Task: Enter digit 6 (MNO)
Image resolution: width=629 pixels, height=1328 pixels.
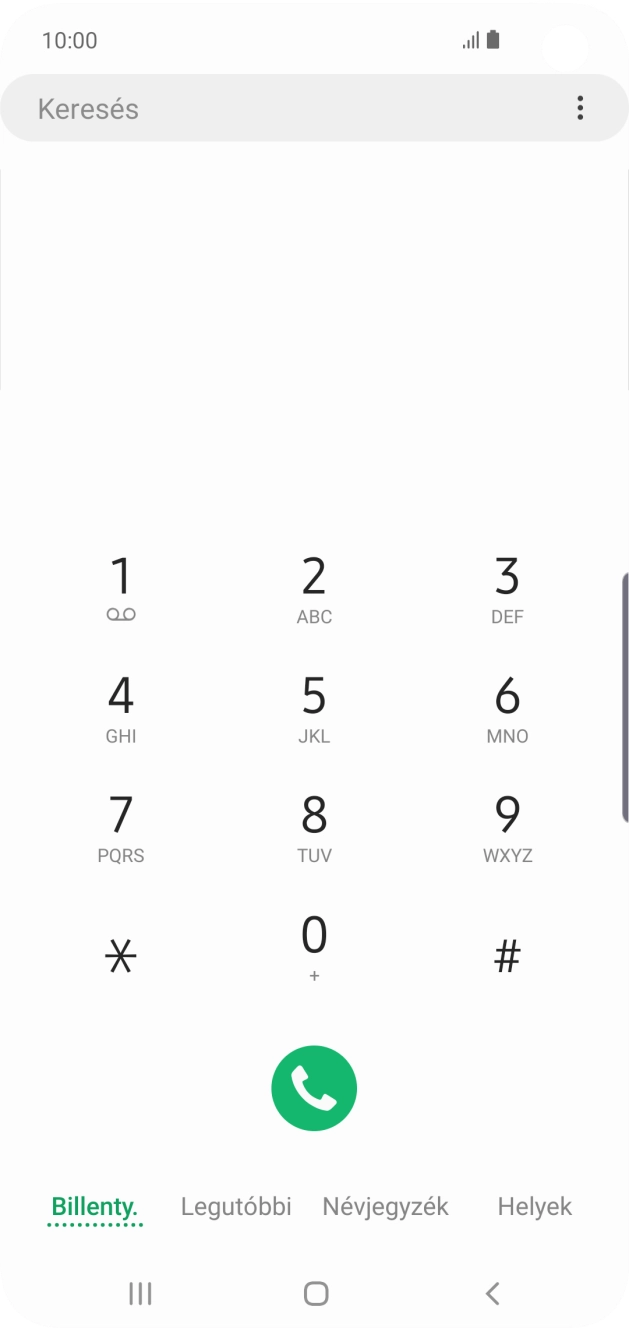Action: pos(507,709)
